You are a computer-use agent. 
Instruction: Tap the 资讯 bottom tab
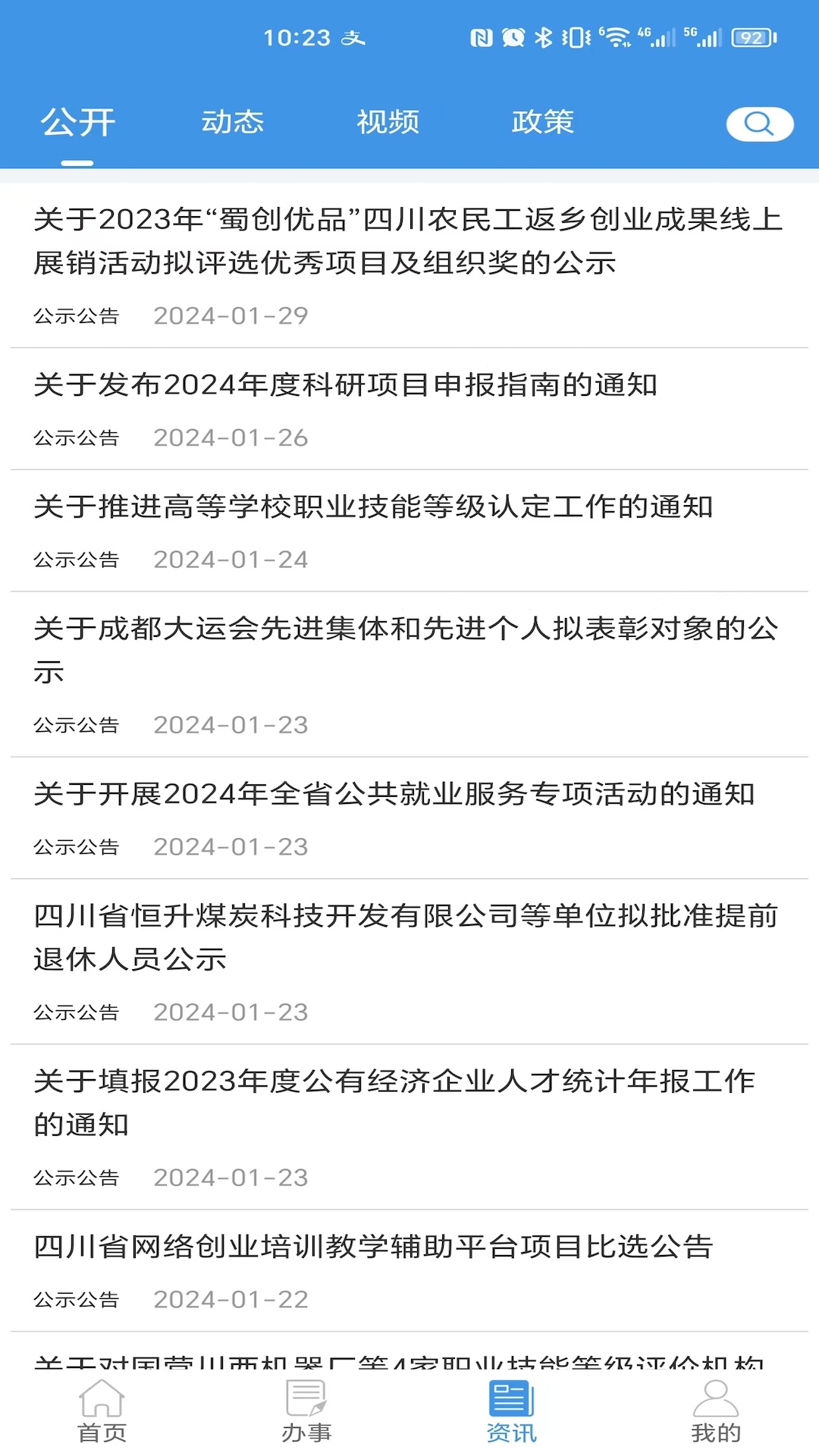pos(511,1410)
